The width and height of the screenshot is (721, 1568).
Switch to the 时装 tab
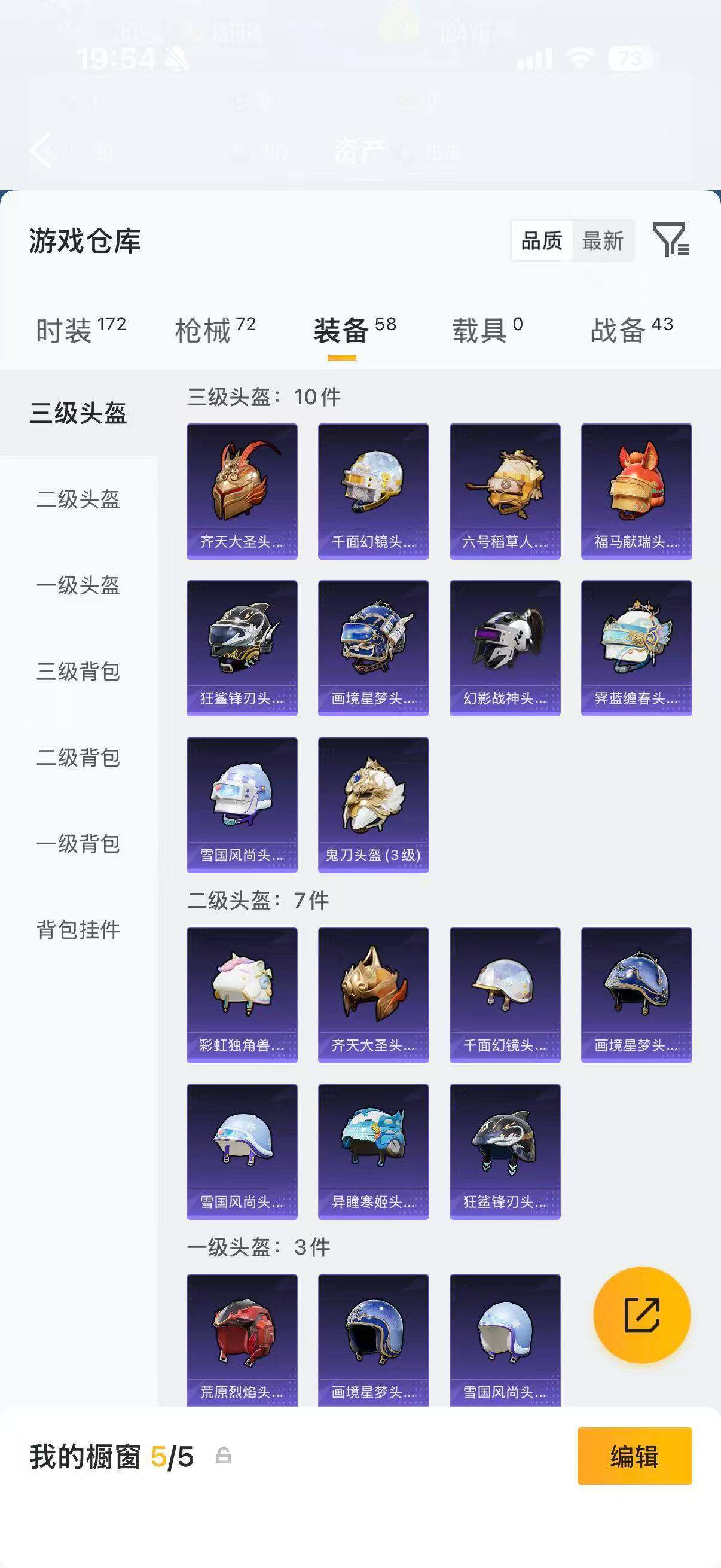[80, 331]
